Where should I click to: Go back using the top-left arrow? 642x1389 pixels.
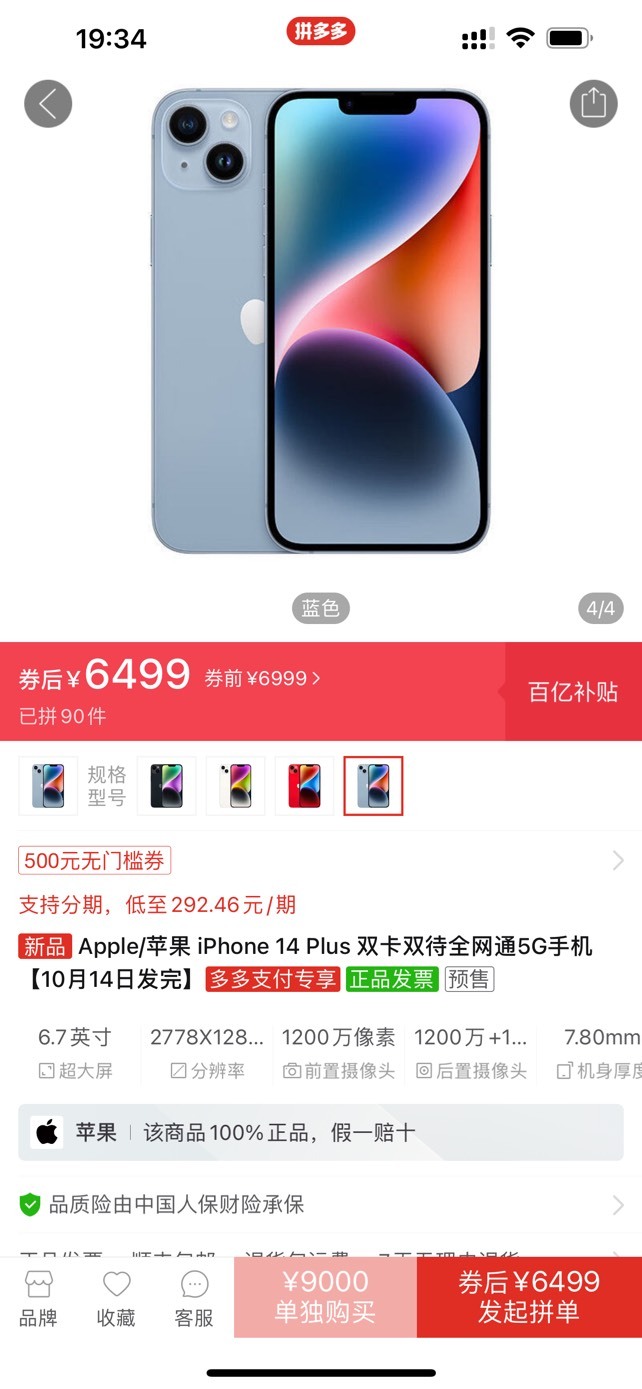click(48, 103)
